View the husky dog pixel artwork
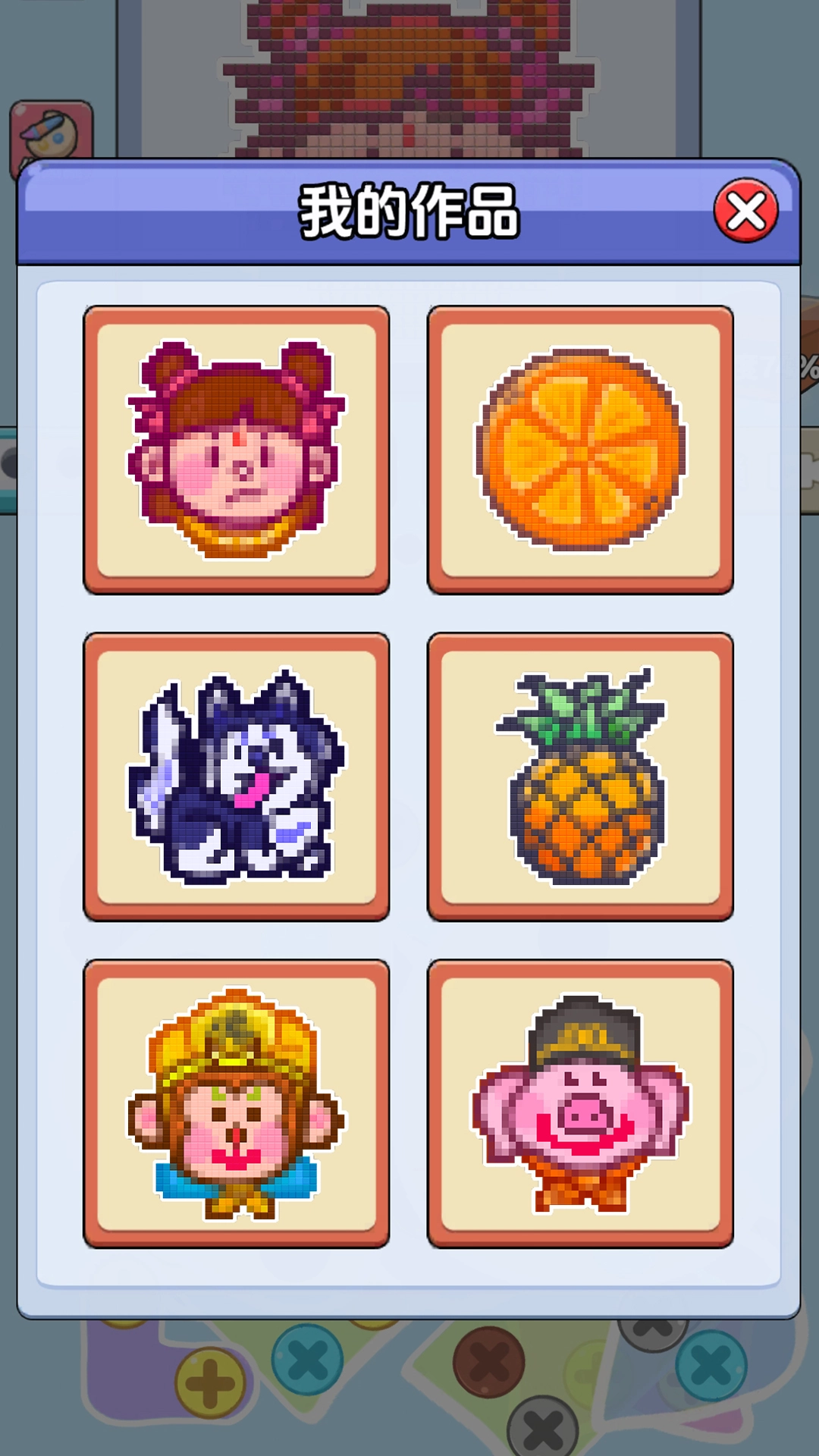This screenshot has height=1456, width=819. pos(236,777)
